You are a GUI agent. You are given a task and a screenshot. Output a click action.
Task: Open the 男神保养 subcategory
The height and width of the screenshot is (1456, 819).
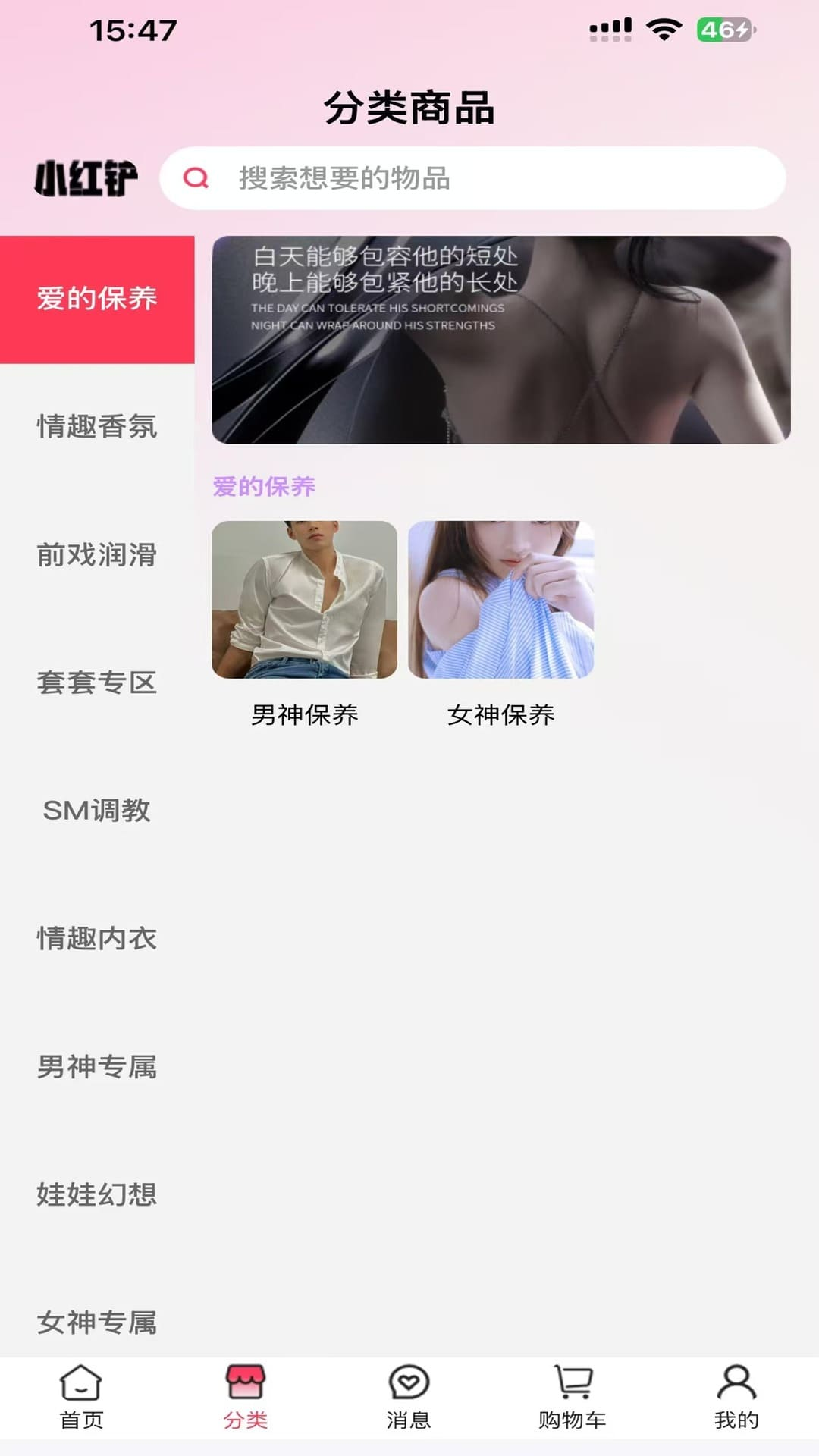pyautogui.click(x=304, y=623)
